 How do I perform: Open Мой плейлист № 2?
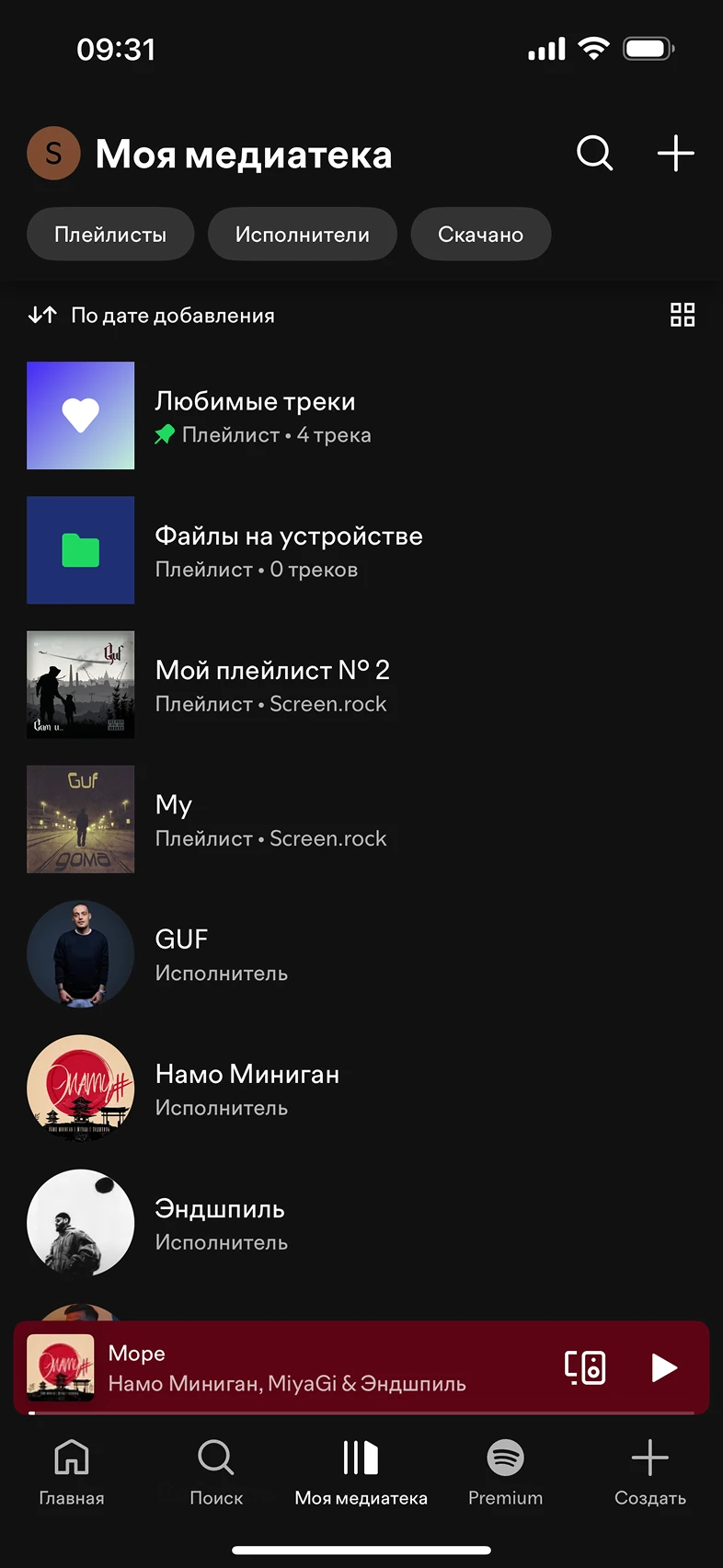tap(271, 685)
